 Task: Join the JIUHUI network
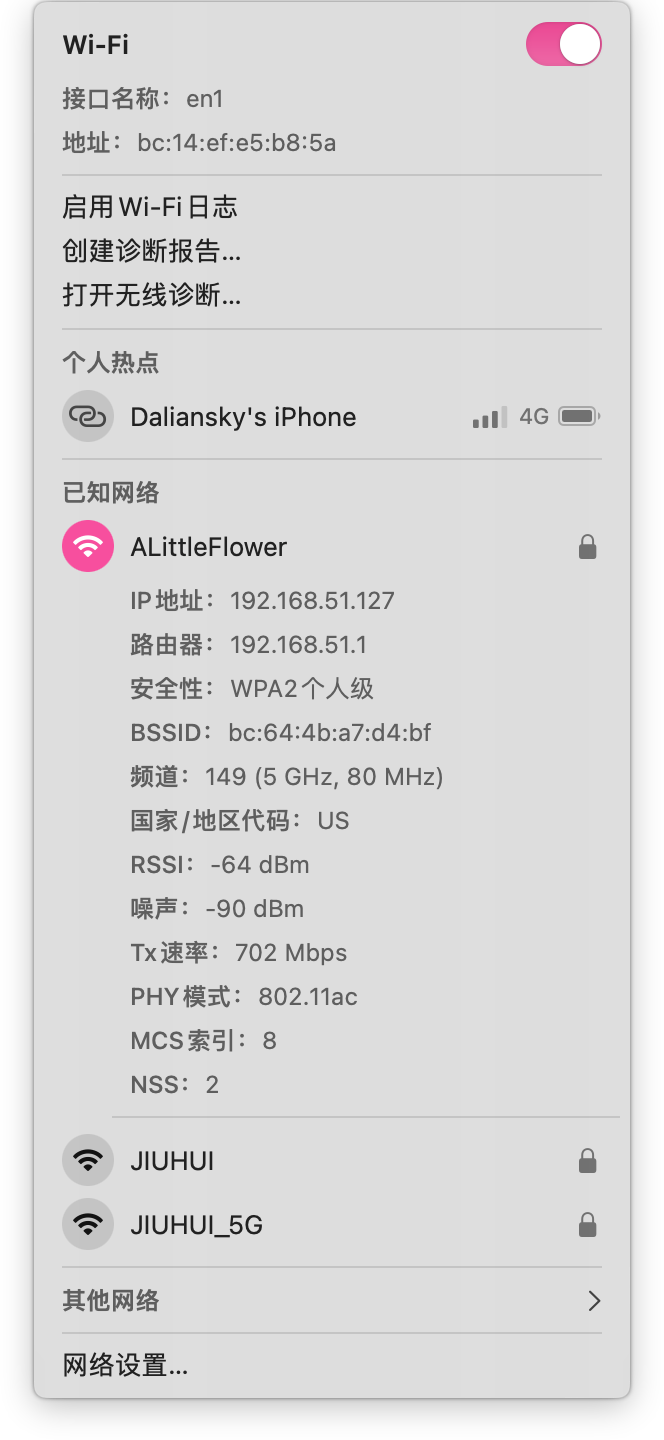click(172, 1161)
